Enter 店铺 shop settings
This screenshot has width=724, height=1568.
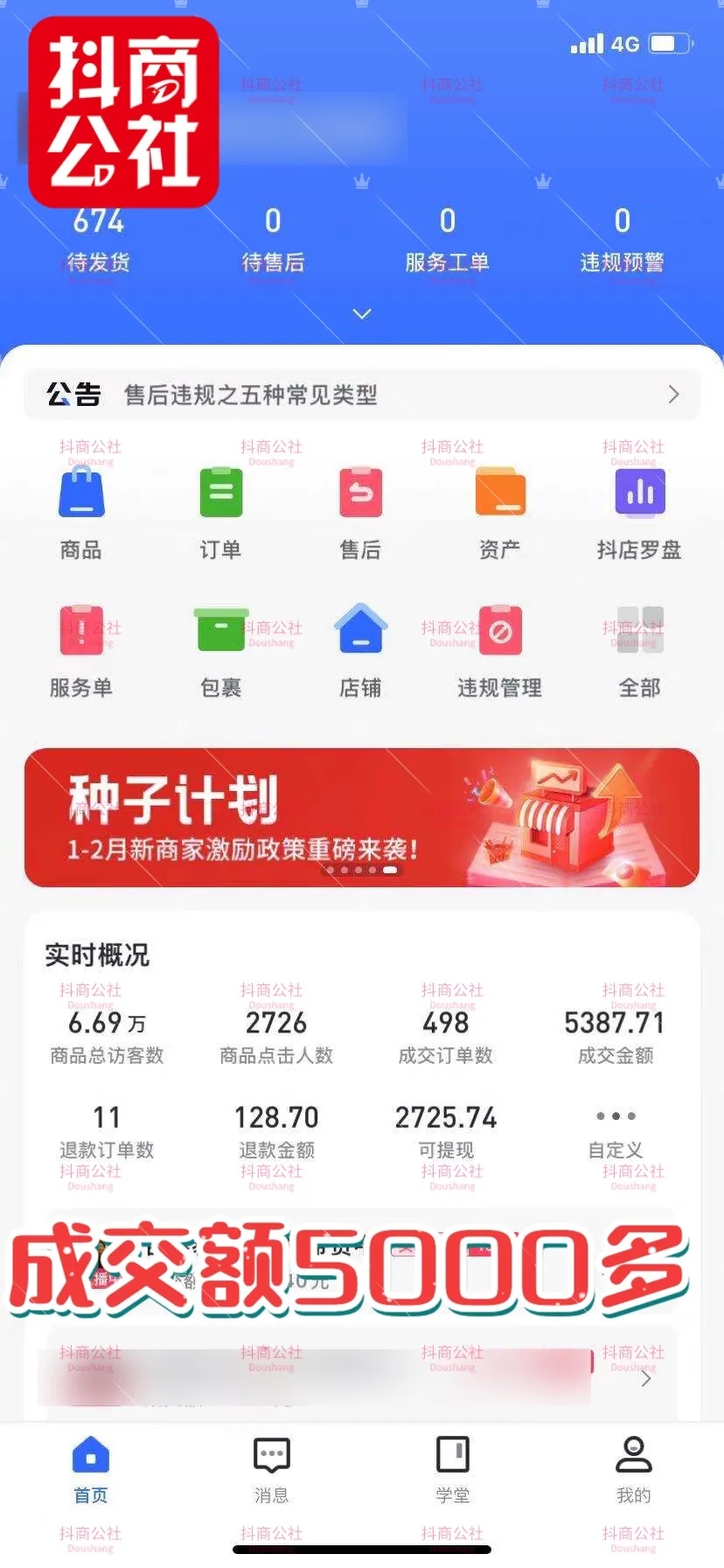(x=360, y=650)
